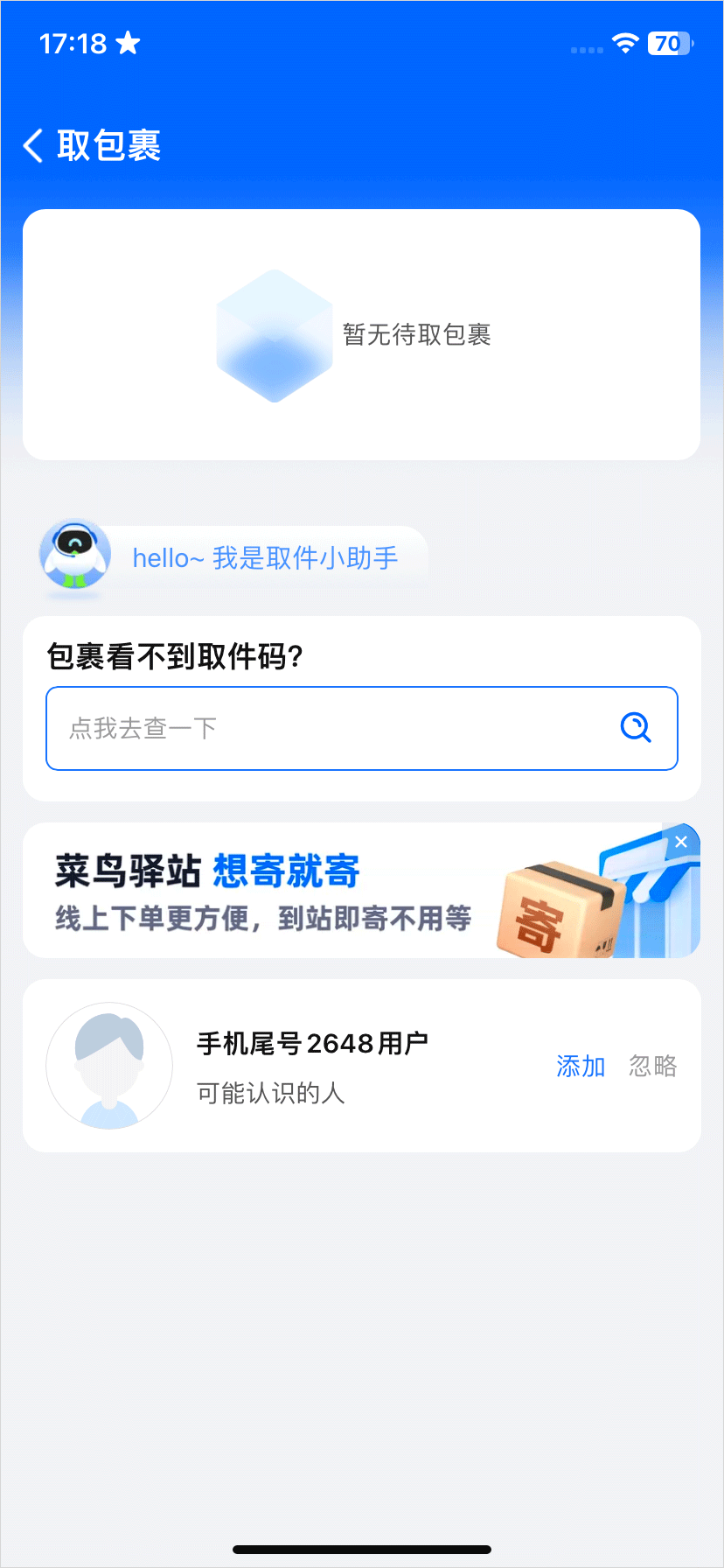Tap the 点我去查一下 search field

click(332, 728)
